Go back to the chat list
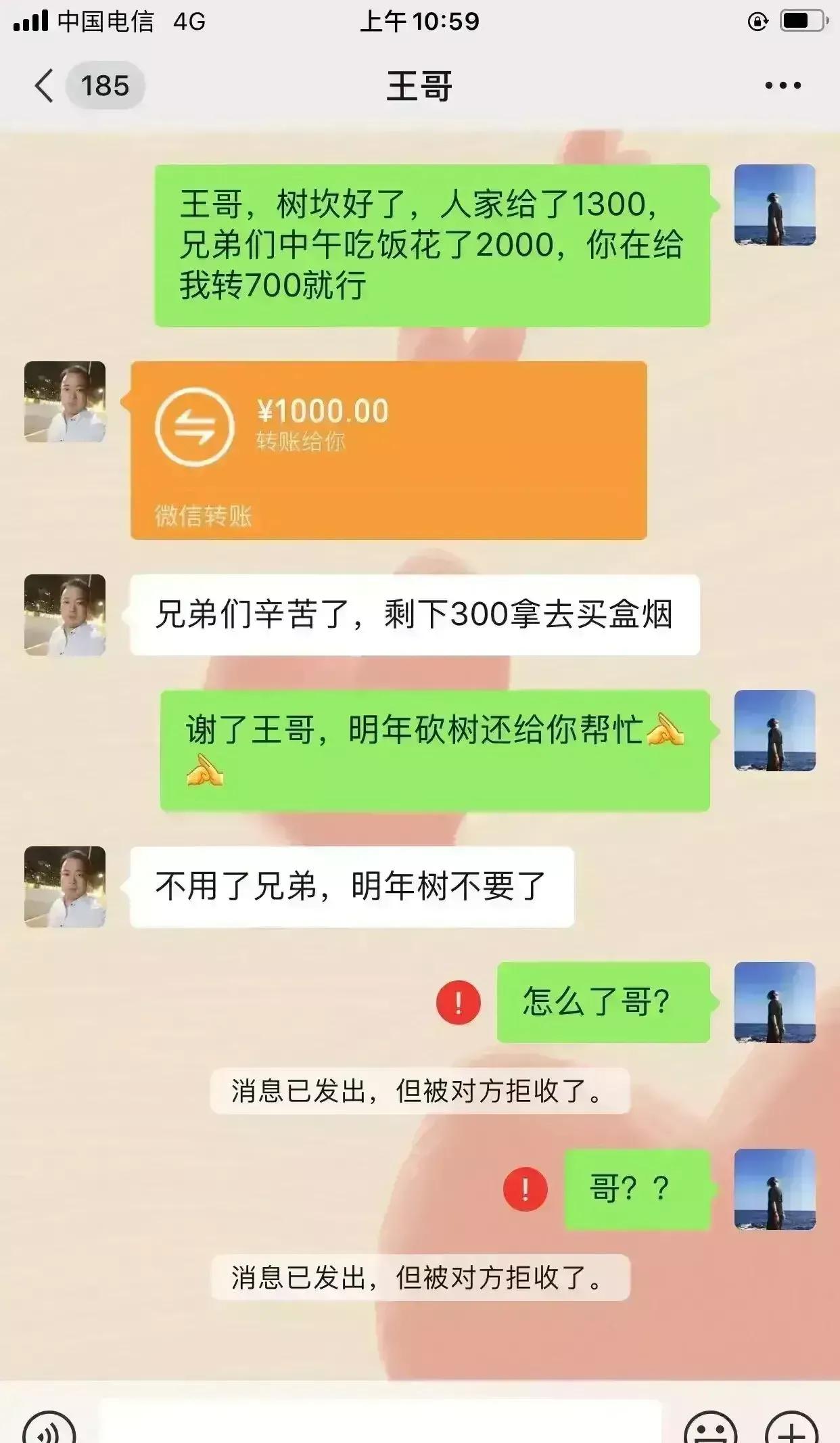 pos(45,86)
